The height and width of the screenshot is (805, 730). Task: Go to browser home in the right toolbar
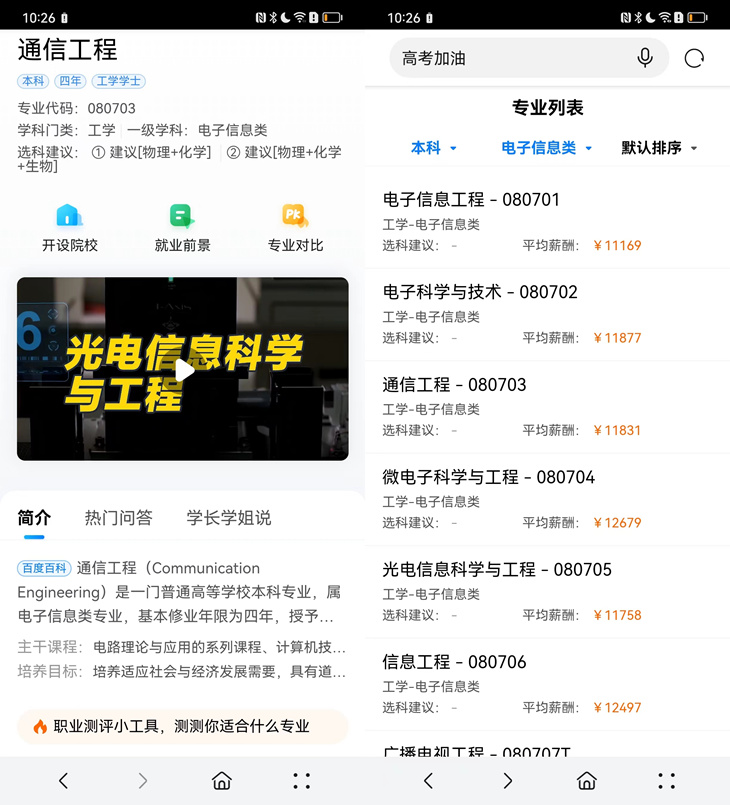(587, 781)
